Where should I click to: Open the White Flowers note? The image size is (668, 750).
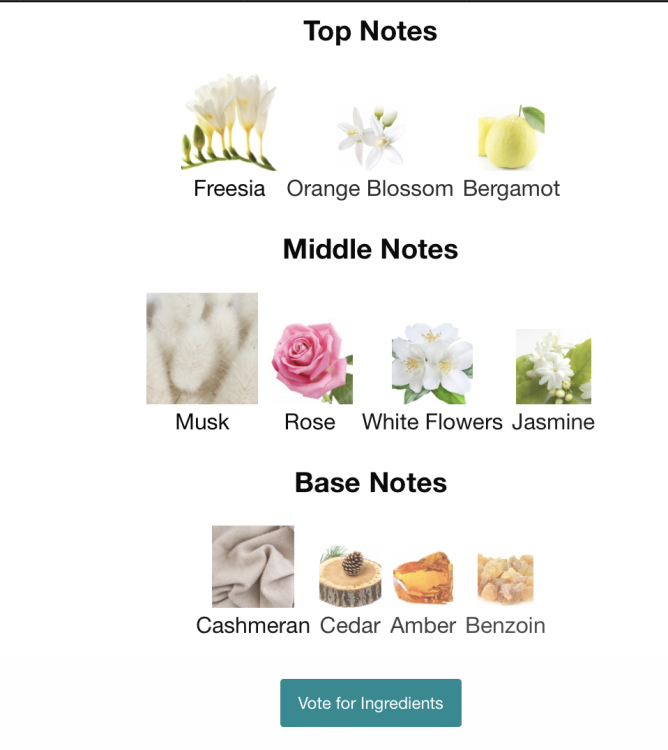(x=432, y=364)
